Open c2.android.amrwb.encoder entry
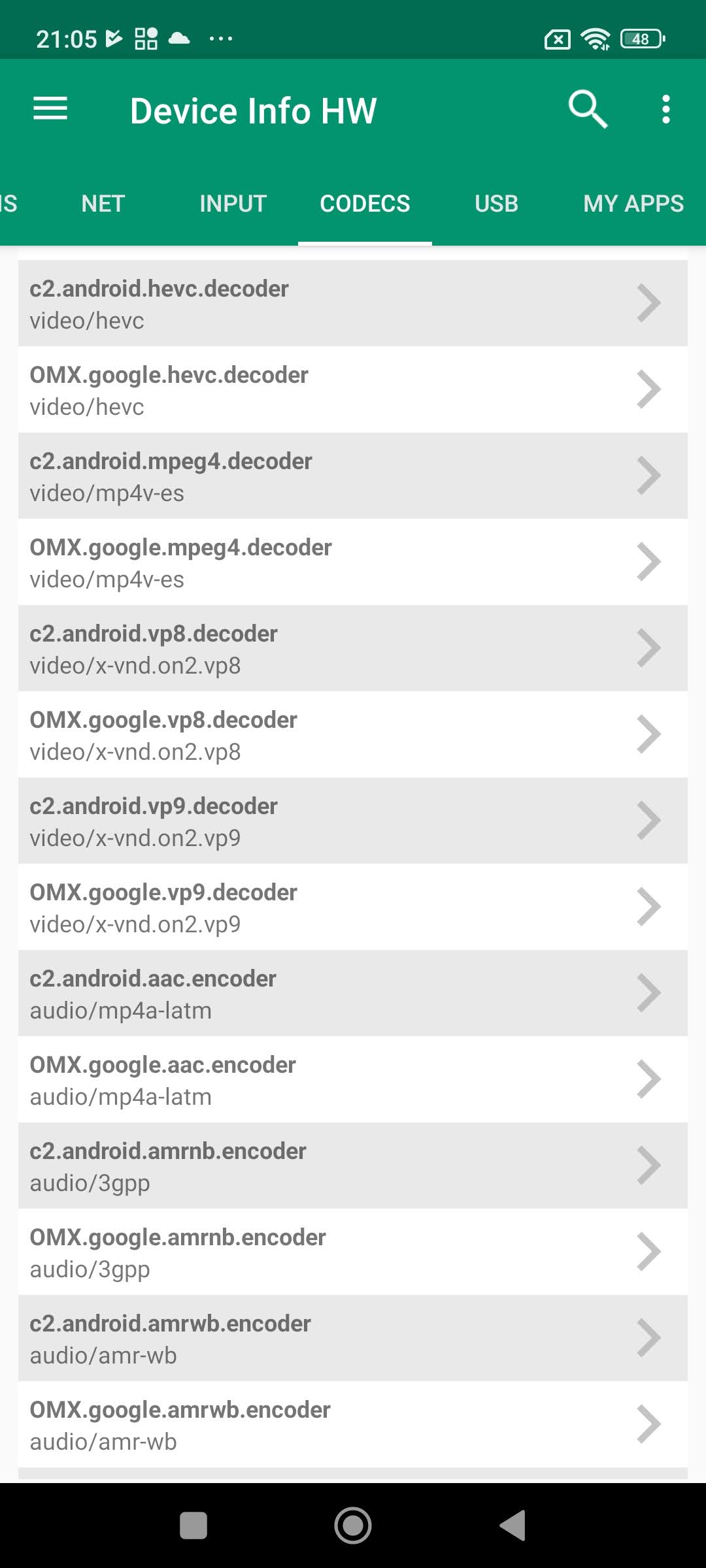 (x=353, y=1339)
